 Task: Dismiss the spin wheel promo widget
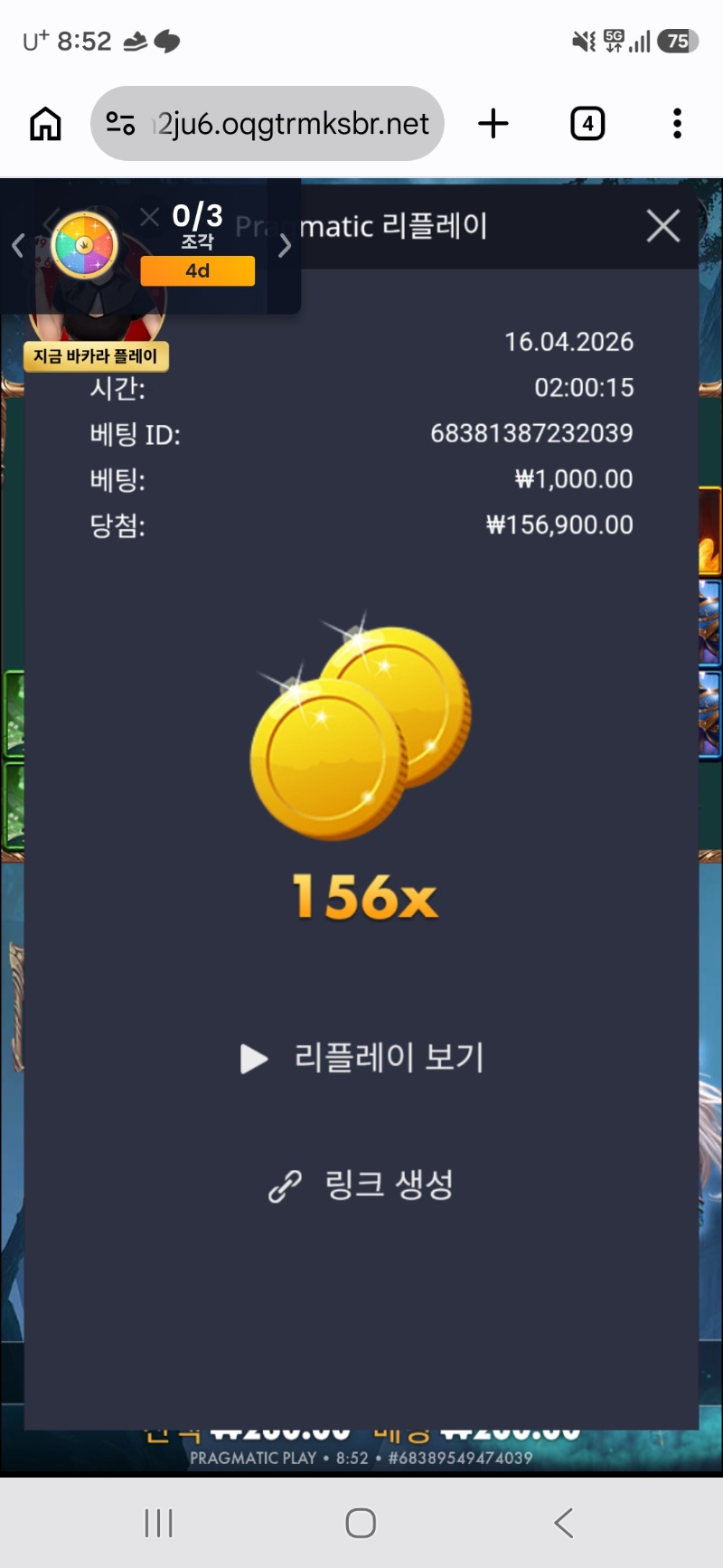pos(150,216)
